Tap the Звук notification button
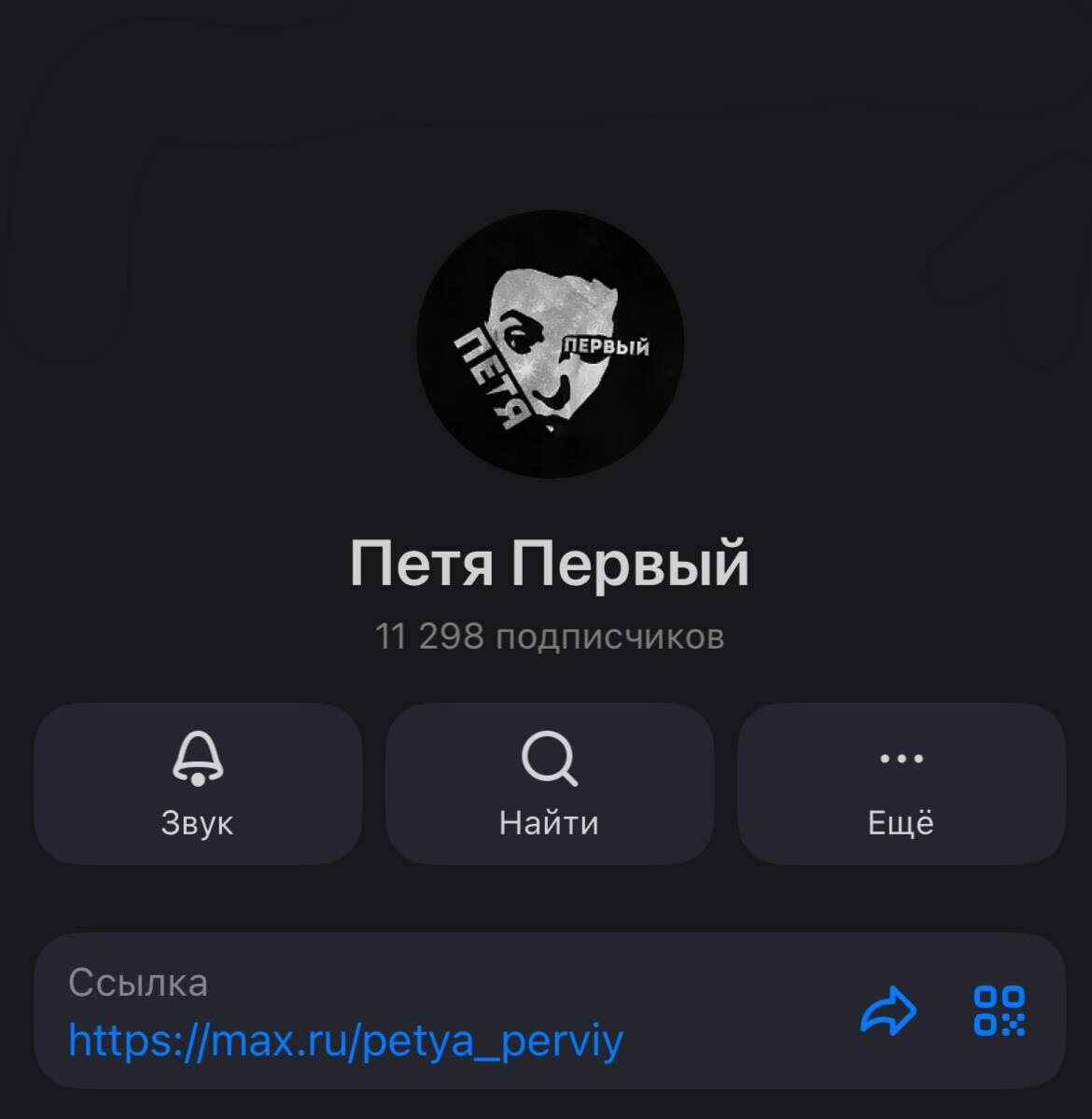Image resolution: width=1092 pixels, height=1119 pixels. [x=197, y=784]
